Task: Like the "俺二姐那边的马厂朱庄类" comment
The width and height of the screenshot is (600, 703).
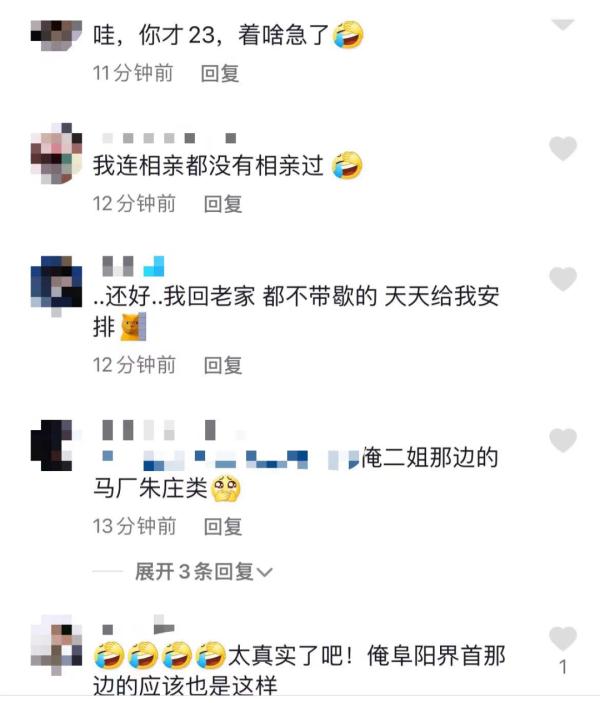Action: (x=563, y=440)
